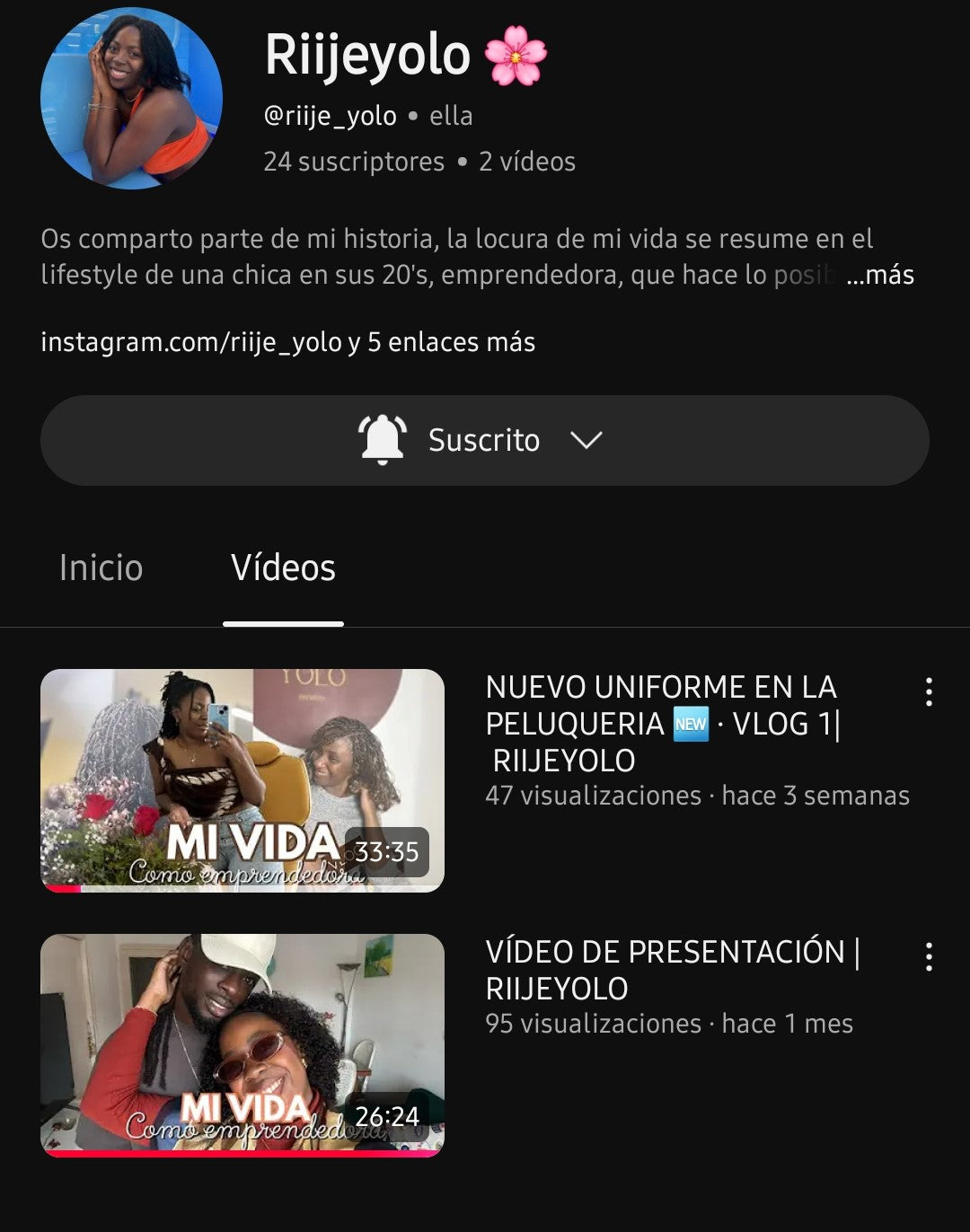Screen dimensions: 970x1232
Task: Select the Vídeos tab
Action: (283, 568)
